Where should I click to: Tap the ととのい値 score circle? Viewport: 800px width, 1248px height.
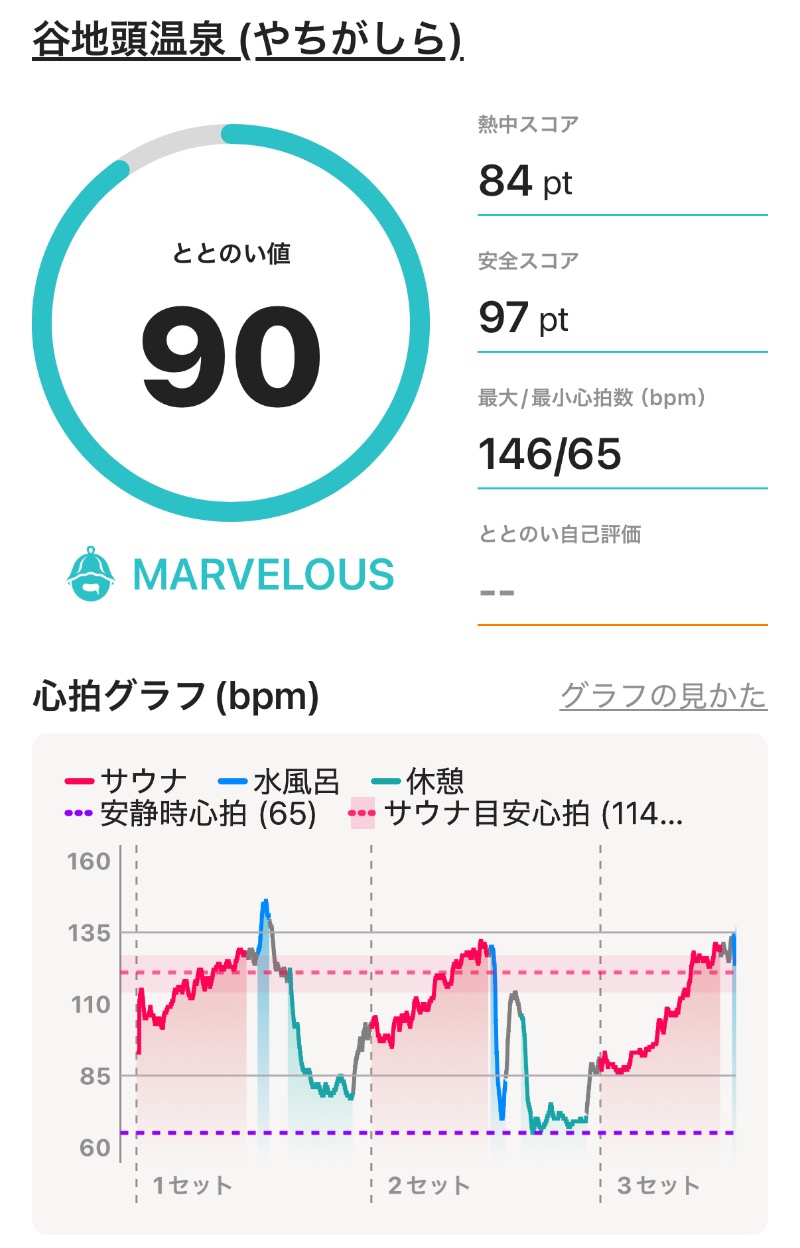click(x=235, y=320)
